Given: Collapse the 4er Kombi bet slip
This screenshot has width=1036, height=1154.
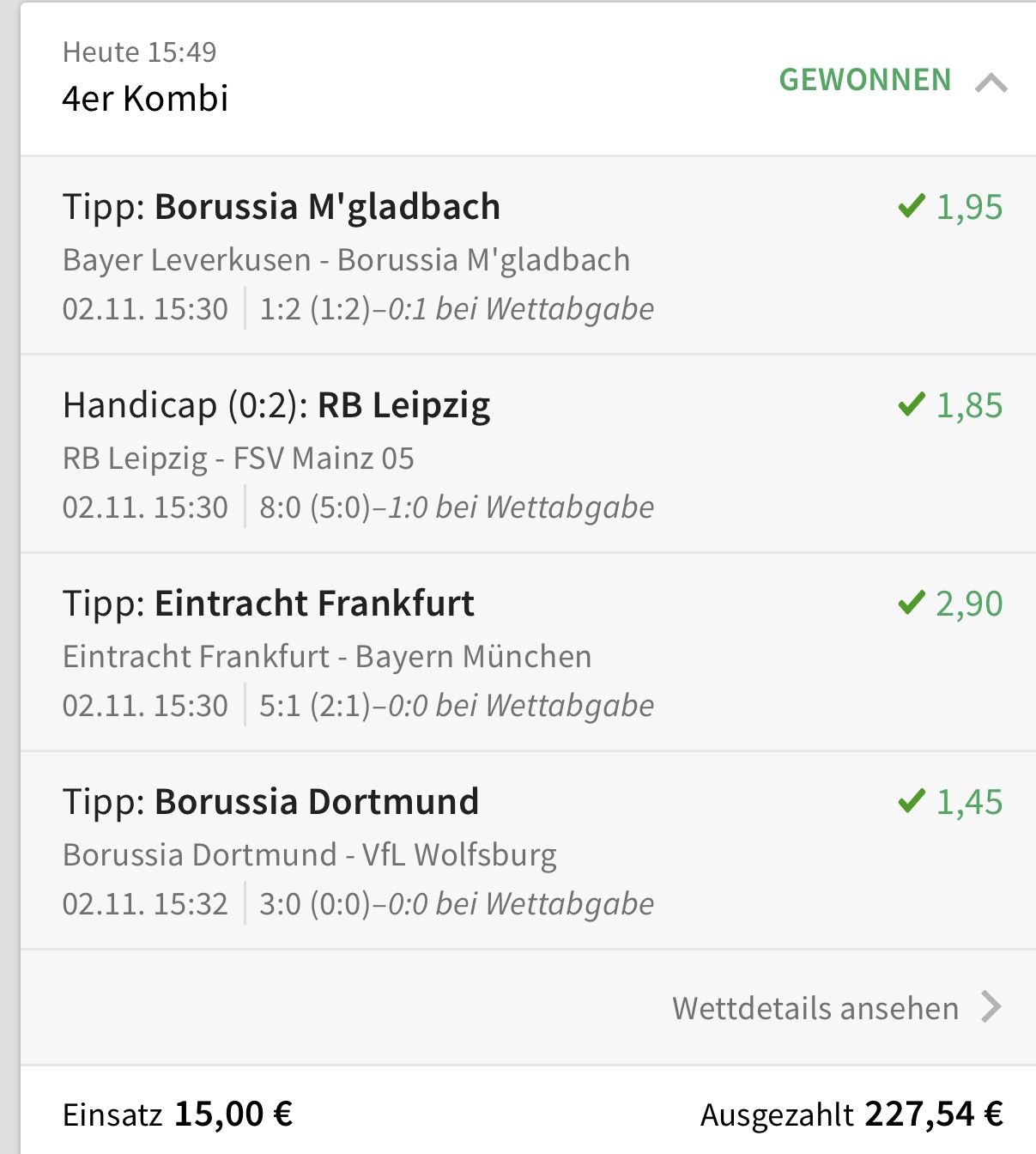Looking at the screenshot, I should pyautogui.click(x=991, y=82).
